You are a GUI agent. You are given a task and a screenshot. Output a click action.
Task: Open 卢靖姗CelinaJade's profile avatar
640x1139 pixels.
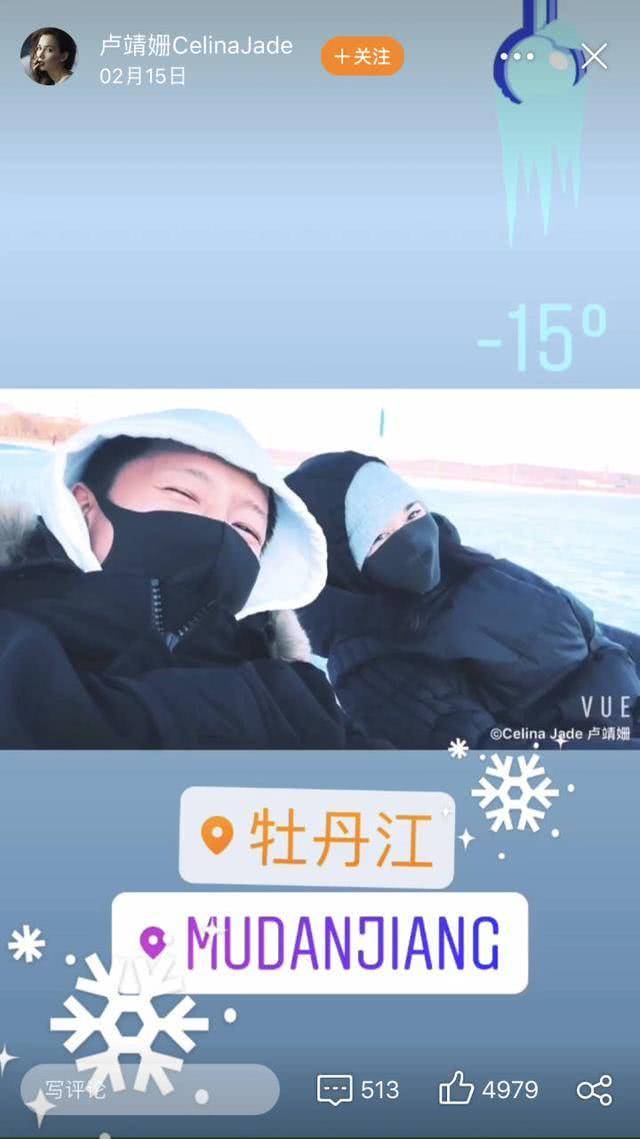[x=49, y=56]
